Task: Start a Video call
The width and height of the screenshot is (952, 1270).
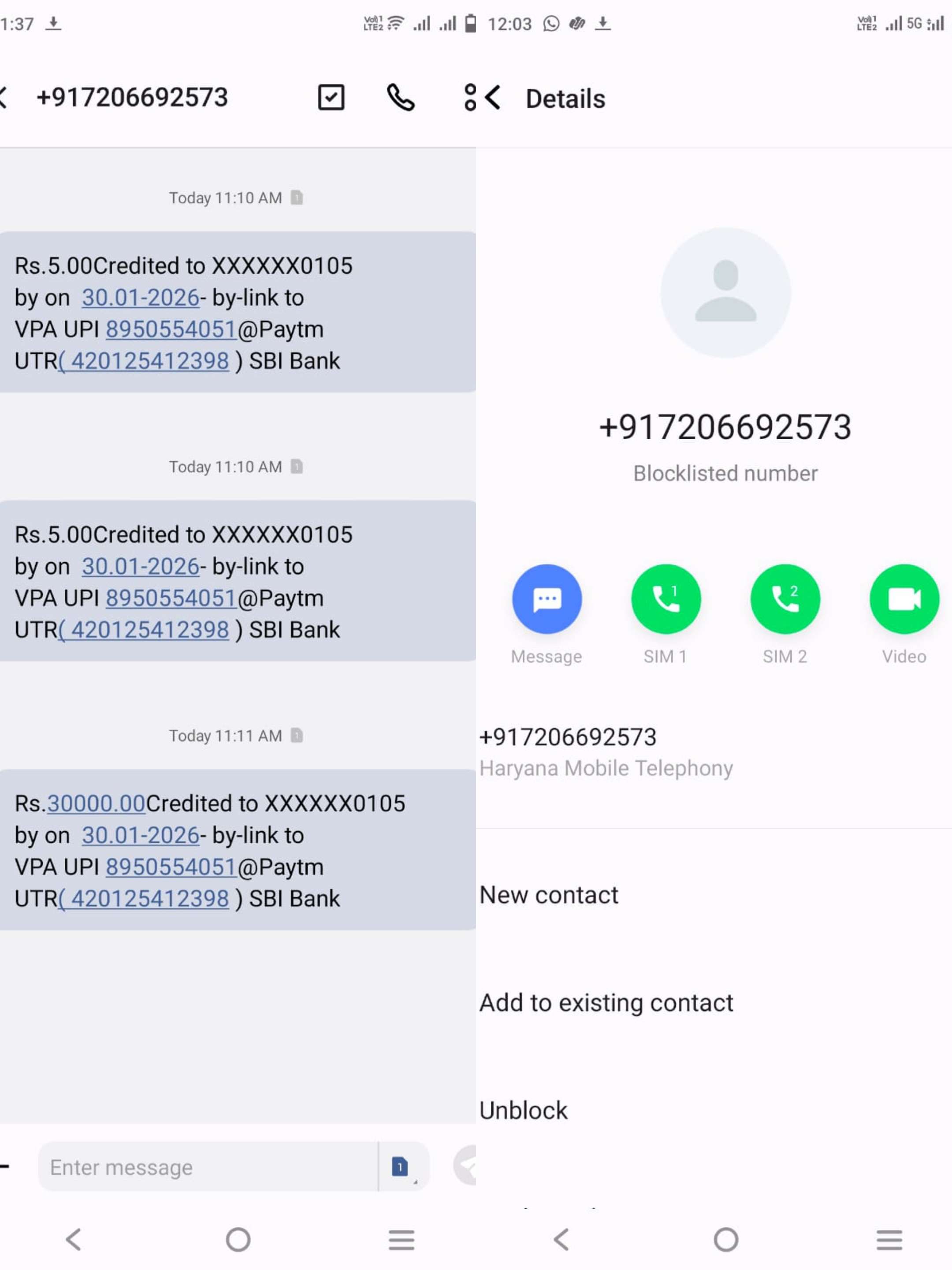Action: click(x=904, y=599)
